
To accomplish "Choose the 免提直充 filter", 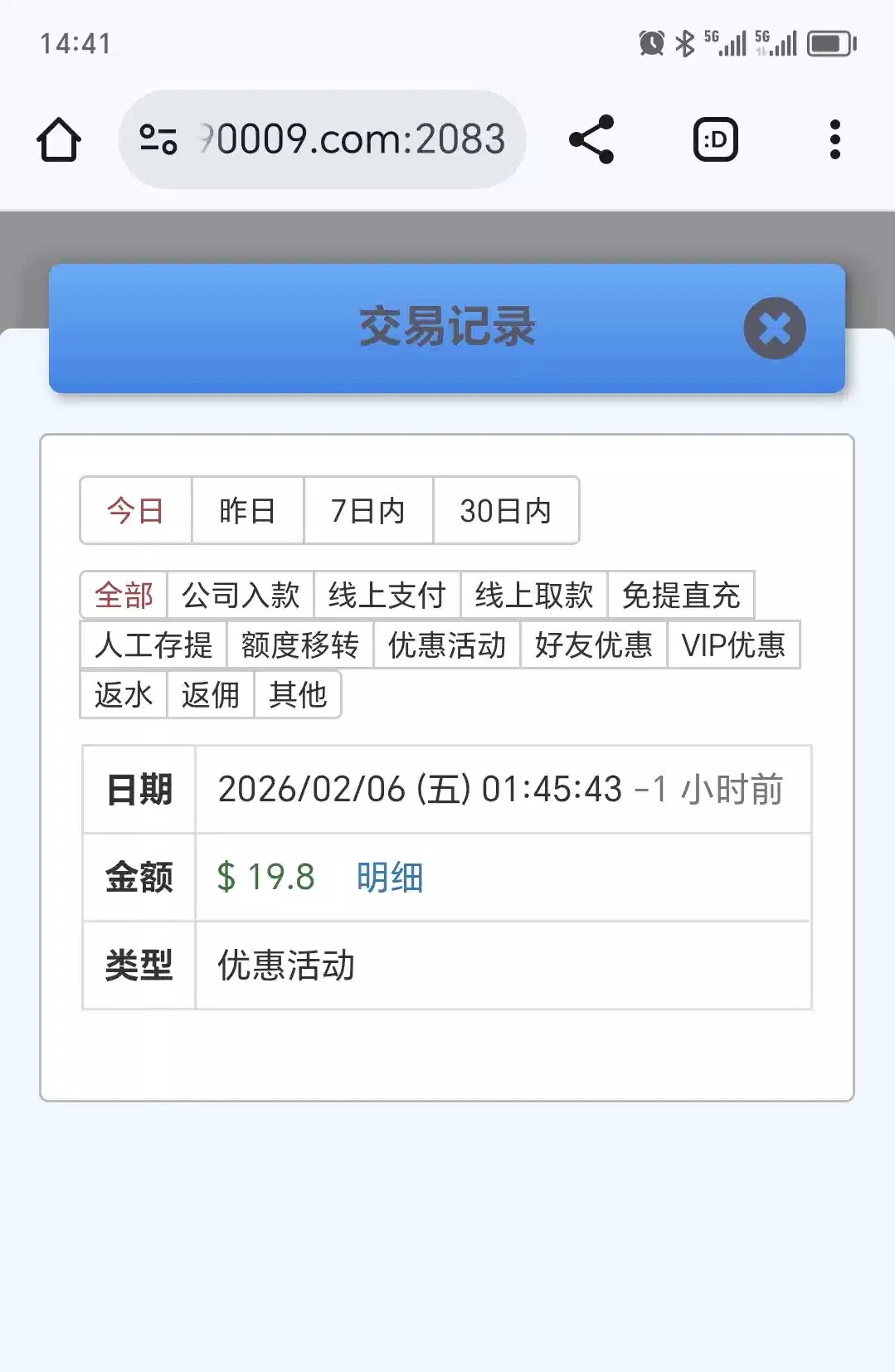I will [x=680, y=595].
